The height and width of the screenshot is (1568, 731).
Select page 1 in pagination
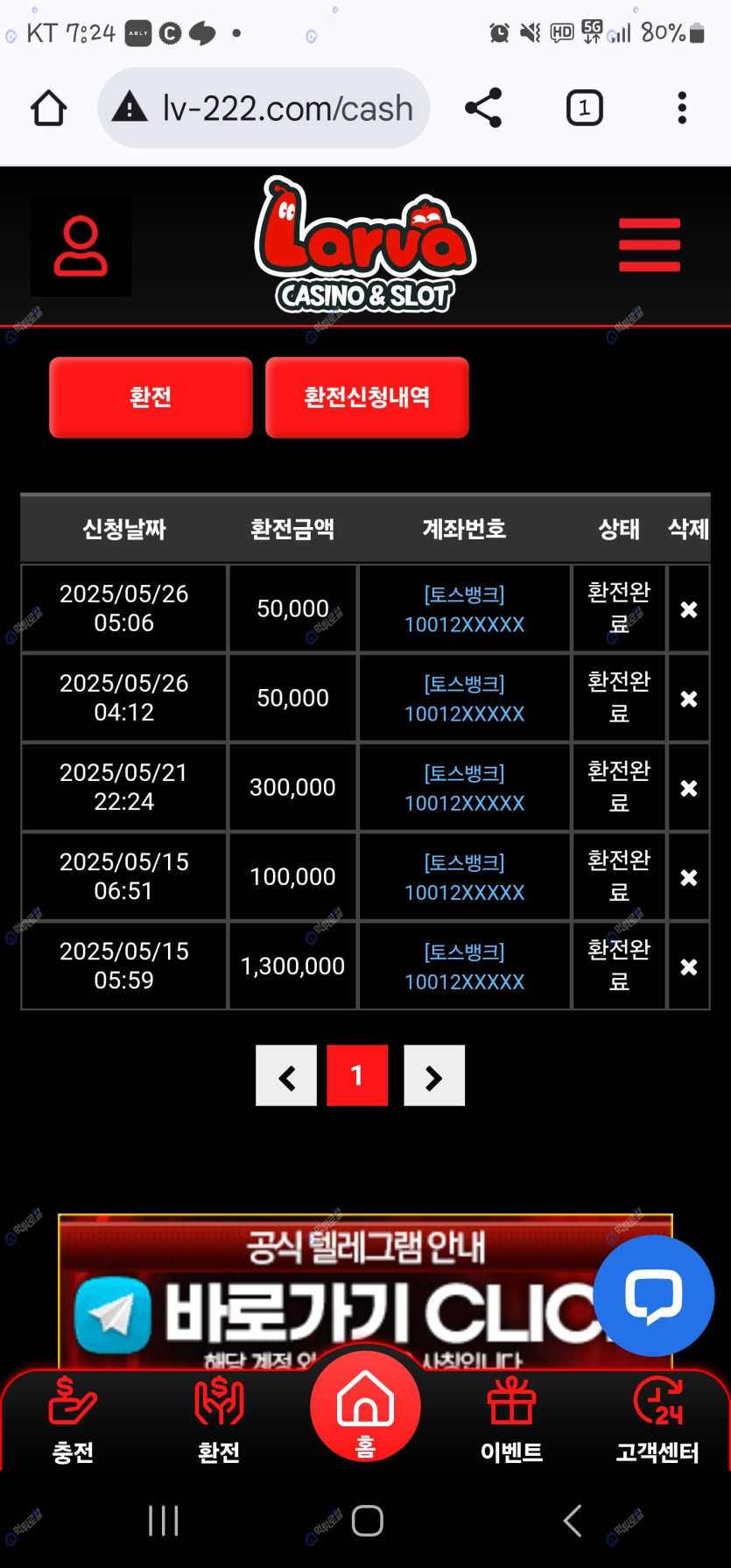coord(357,1076)
